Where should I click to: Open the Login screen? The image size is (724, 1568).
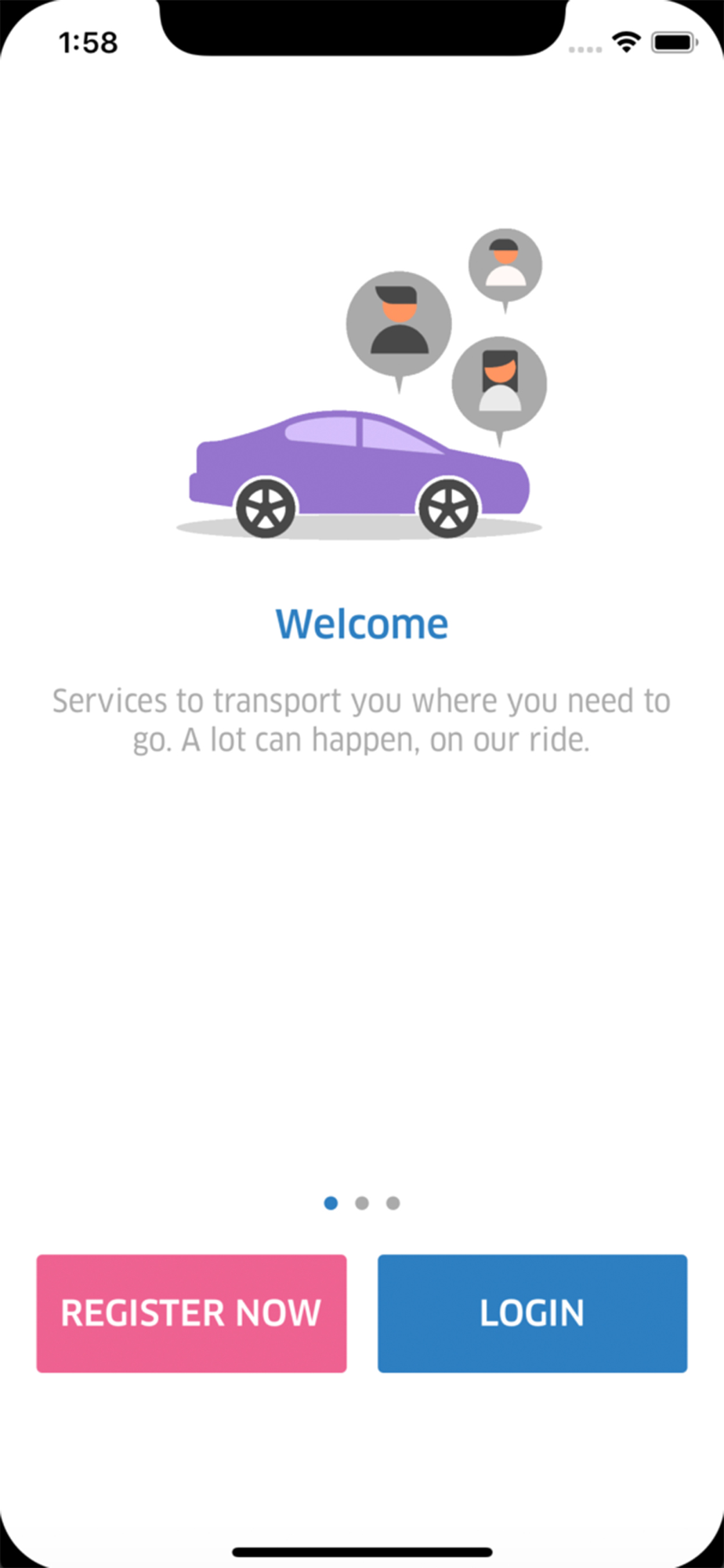tap(532, 1313)
